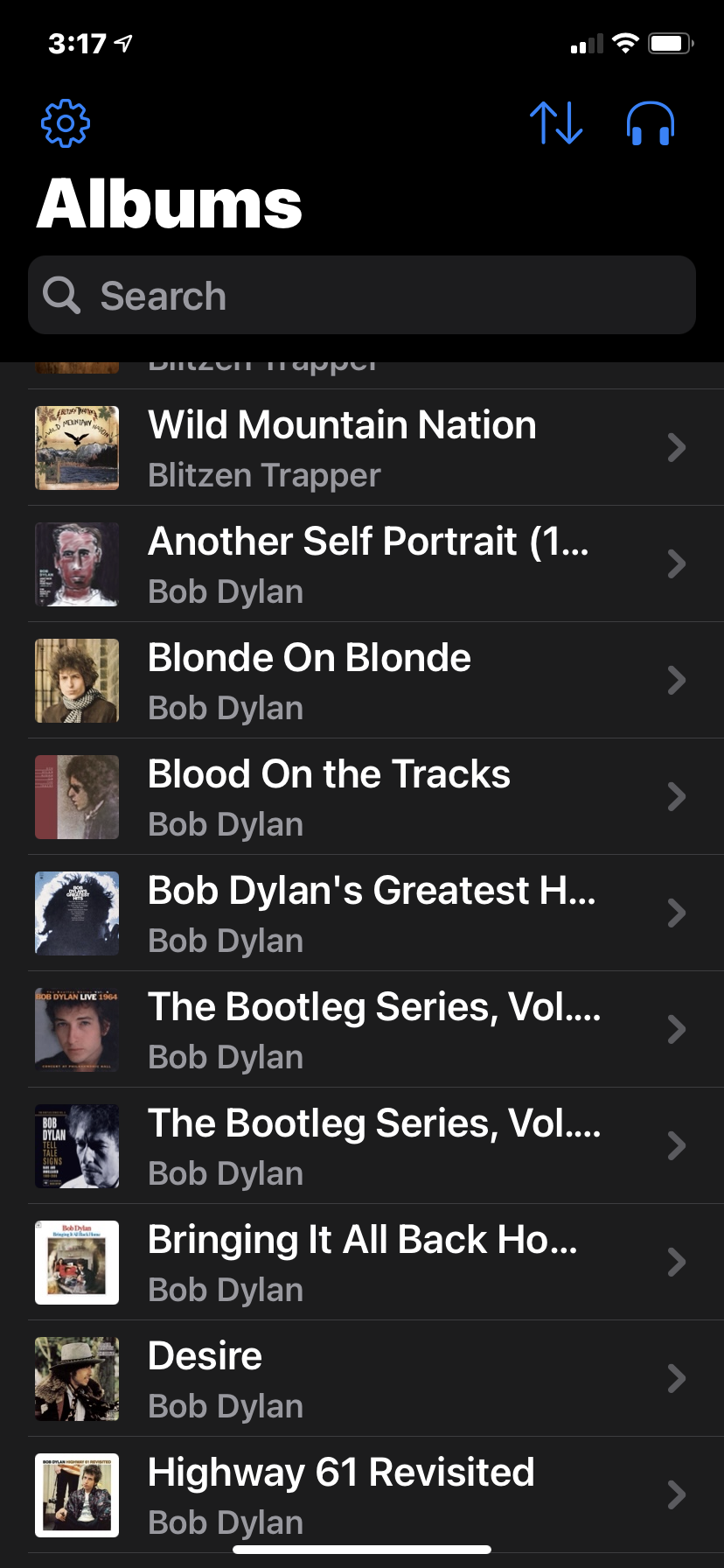The height and width of the screenshot is (1568, 724).
Task: Open the headphones icon
Action: click(651, 123)
